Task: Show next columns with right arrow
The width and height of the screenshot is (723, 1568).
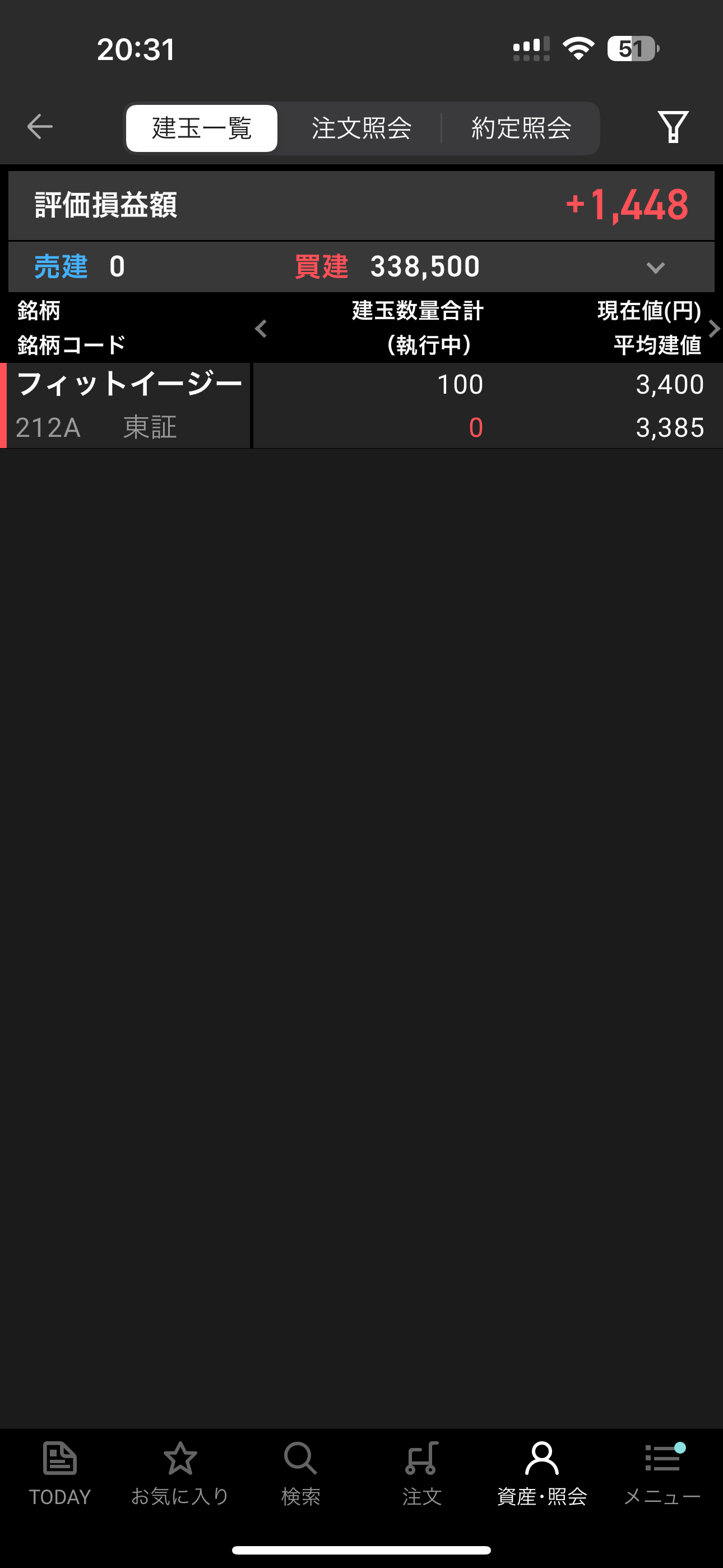Action: pyautogui.click(x=714, y=329)
